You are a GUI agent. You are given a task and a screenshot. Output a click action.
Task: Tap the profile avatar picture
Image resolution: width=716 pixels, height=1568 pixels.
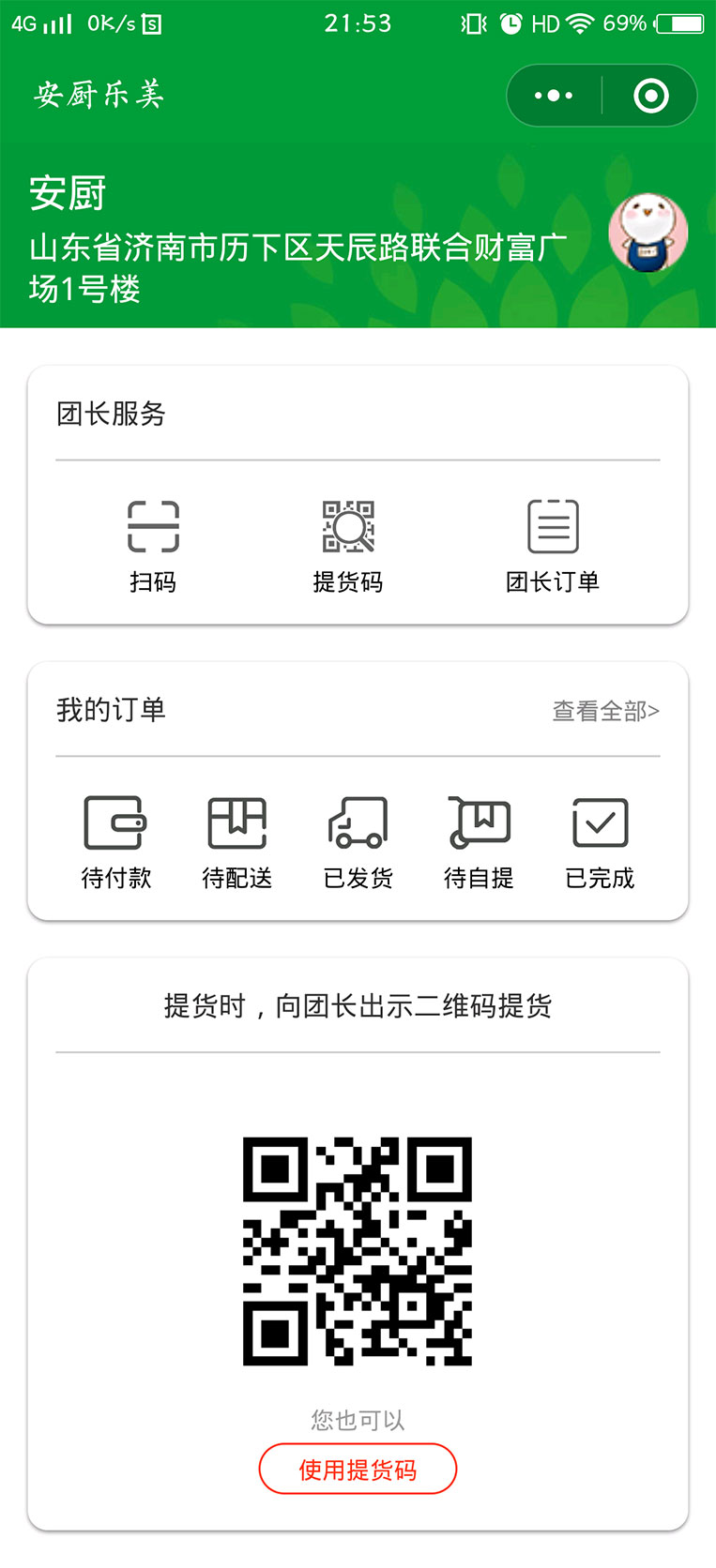pyautogui.click(x=647, y=234)
